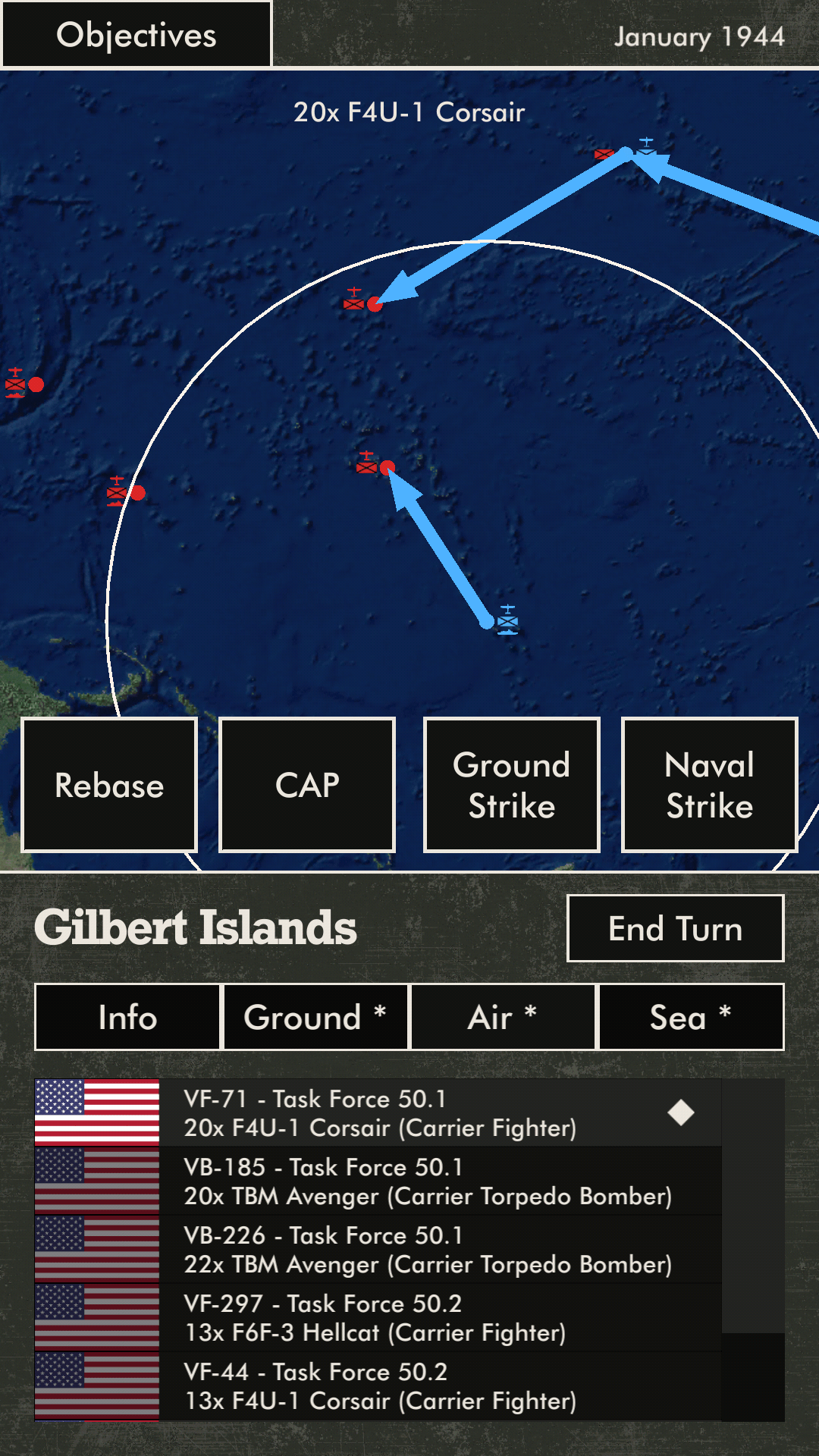
Task: Switch to the Sea tab
Action: [x=690, y=1017]
